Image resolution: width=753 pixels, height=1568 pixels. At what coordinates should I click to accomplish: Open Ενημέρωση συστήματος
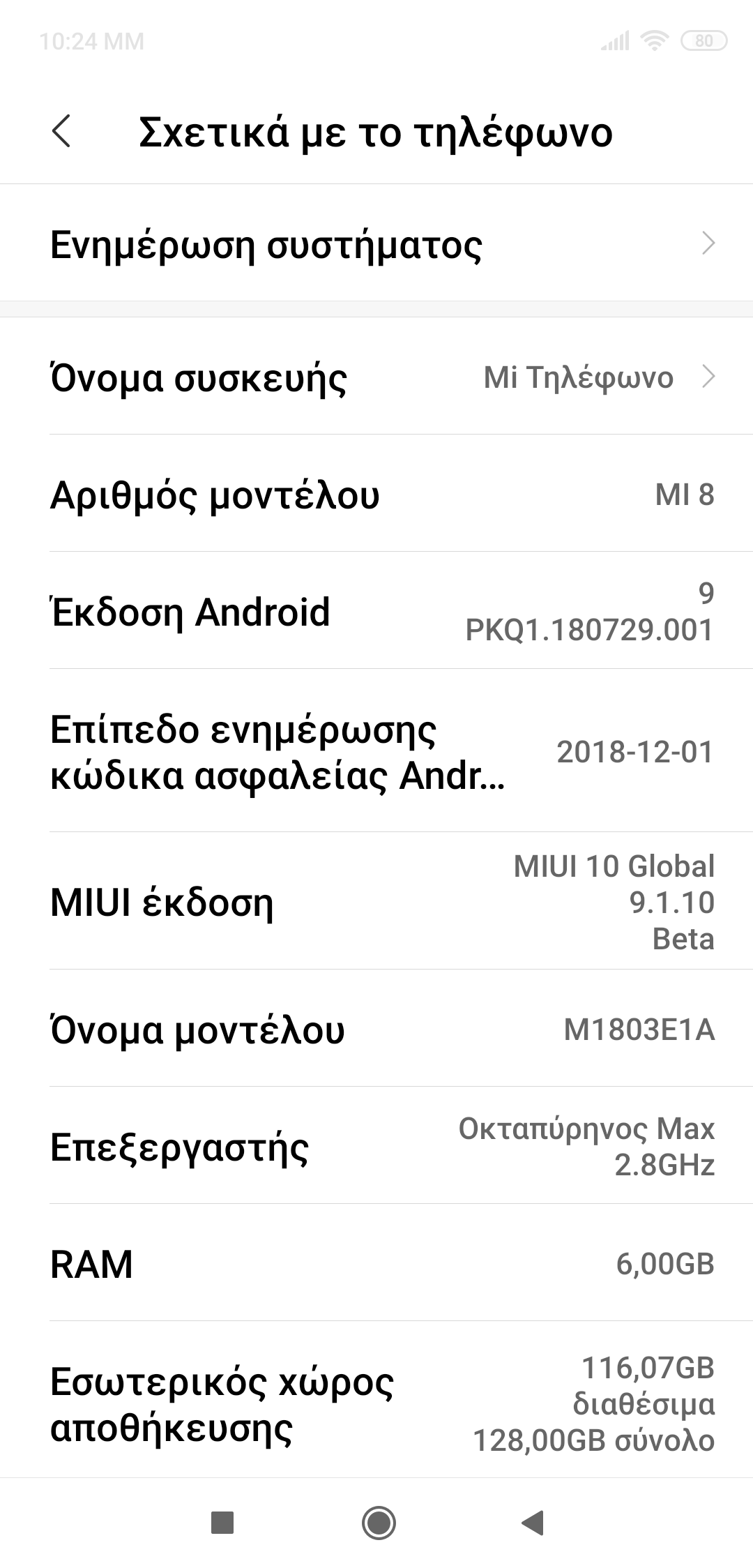[376, 244]
